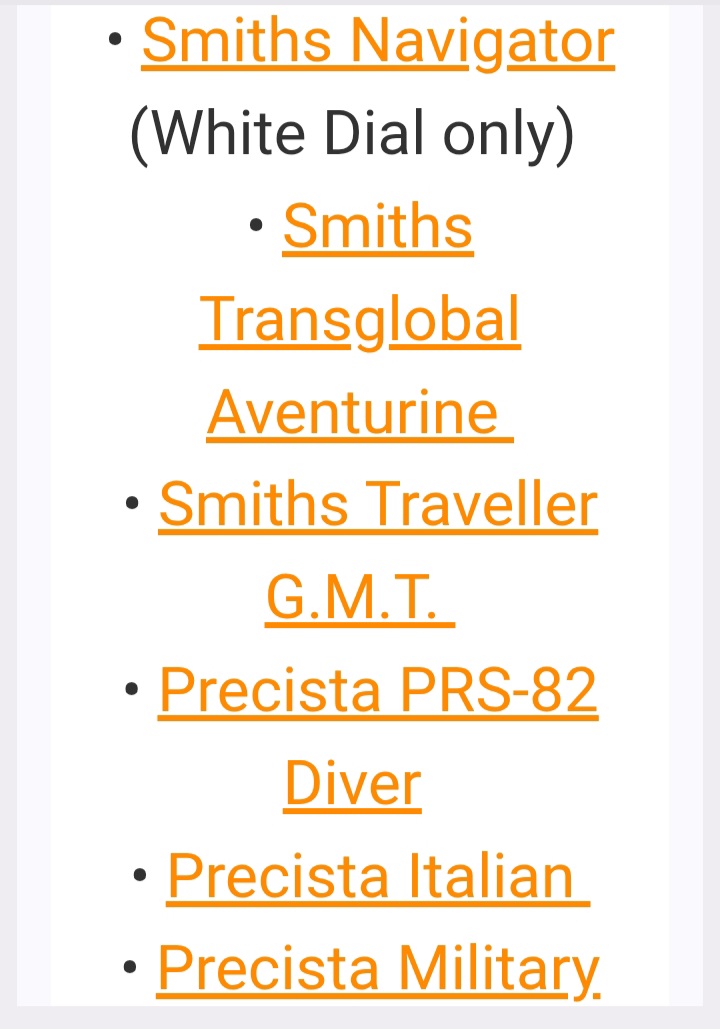The height and width of the screenshot is (1029, 720).
Task: Follow the Smiths Transglobal Aventurine link
Action: tap(360, 320)
